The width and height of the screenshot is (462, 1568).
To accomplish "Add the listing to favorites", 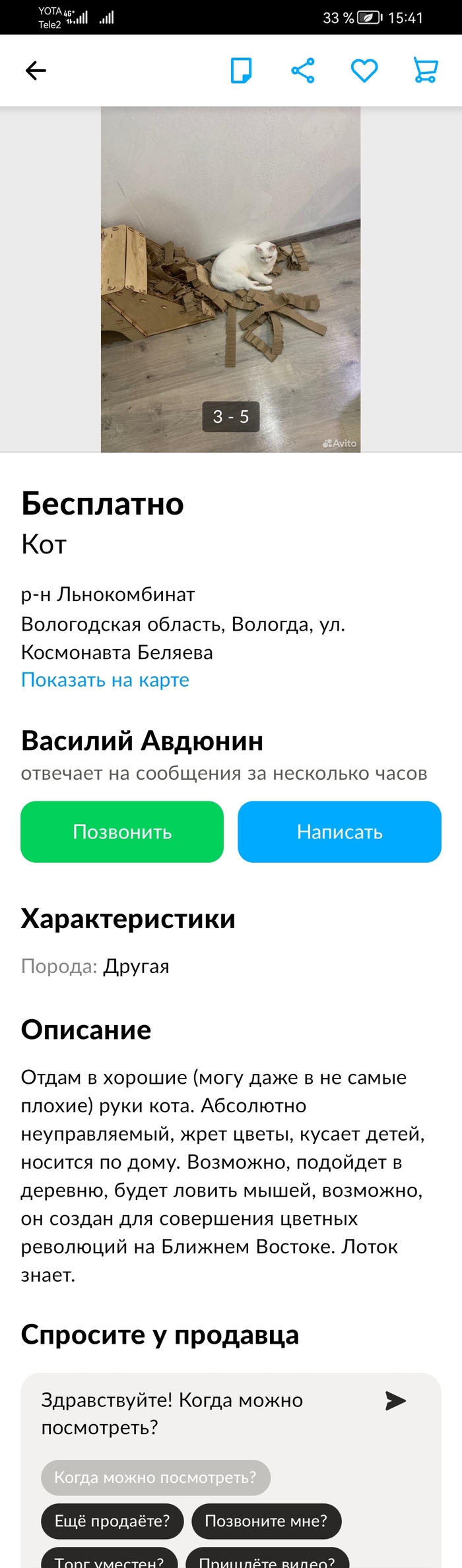I will (364, 71).
